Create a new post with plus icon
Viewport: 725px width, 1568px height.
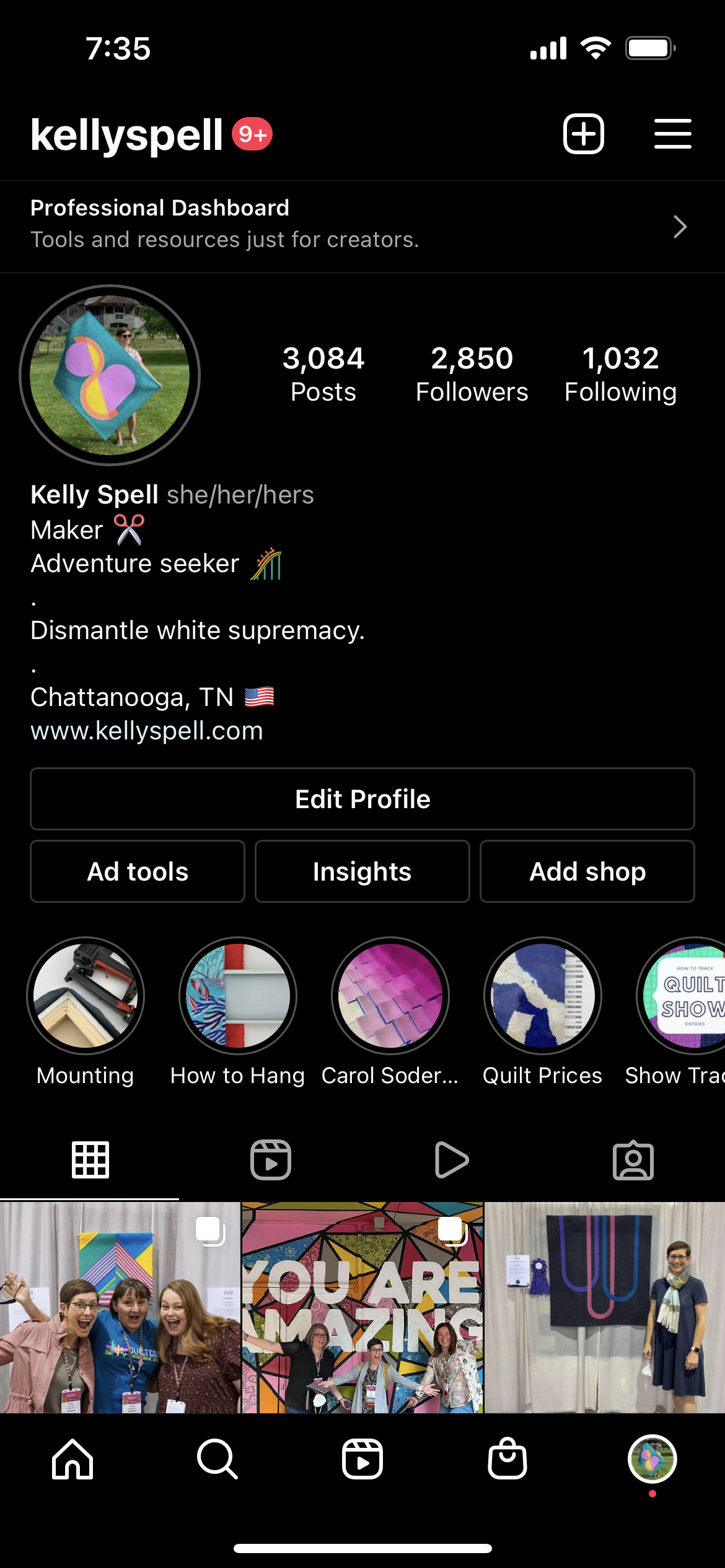click(x=583, y=134)
